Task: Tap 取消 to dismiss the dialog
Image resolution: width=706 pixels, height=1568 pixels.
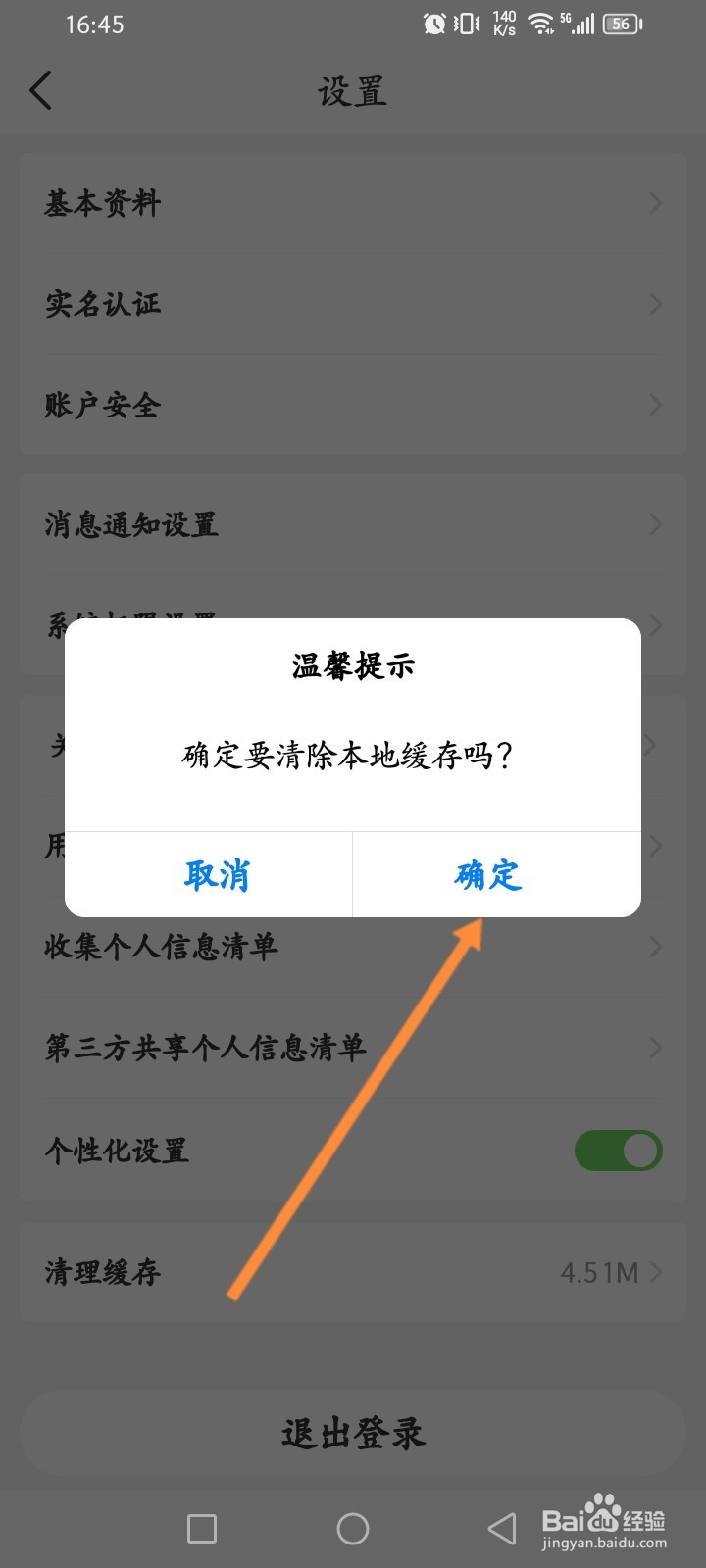Action: coord(217,875)
